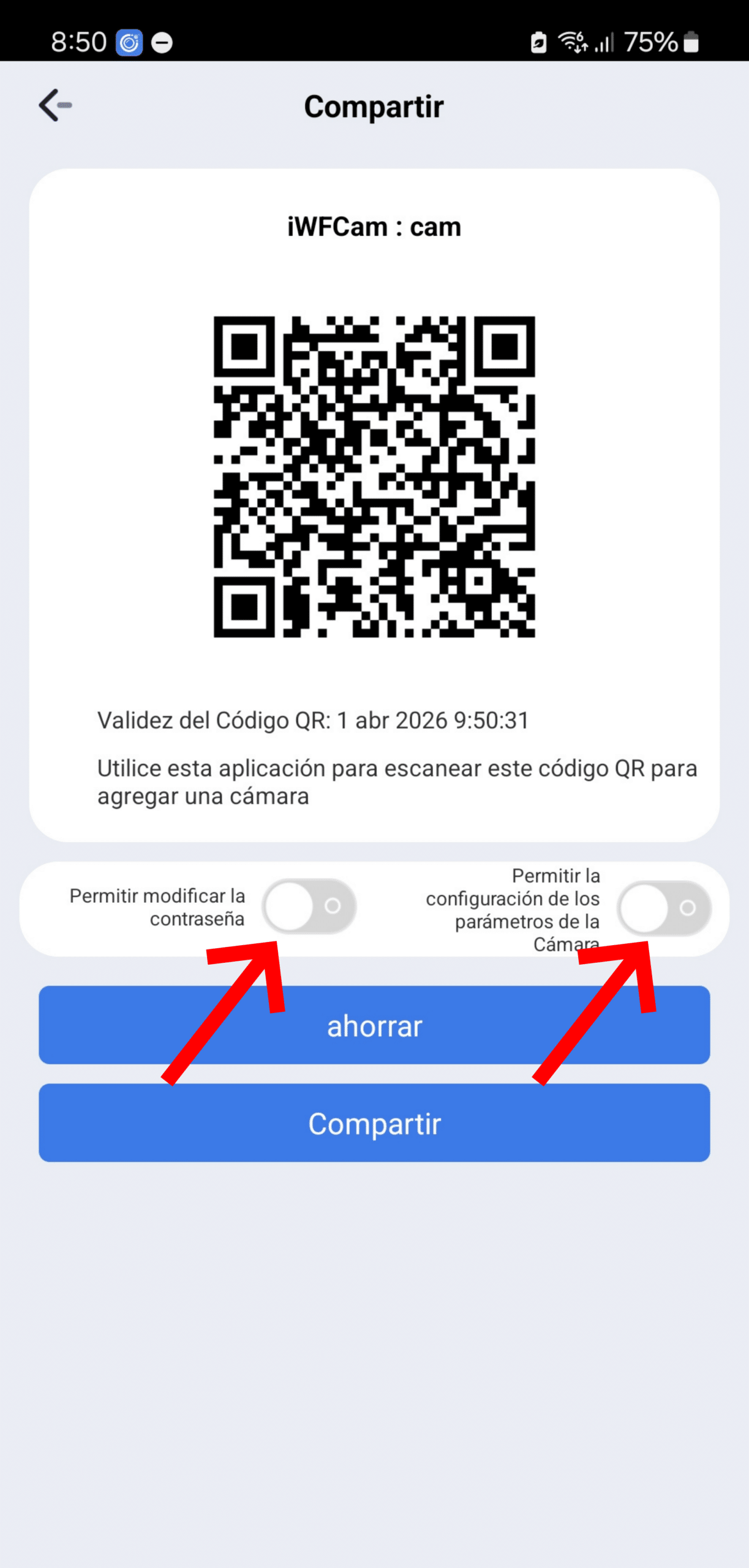Tap the back arrow to exit Compartir
The width and height of the screenshot is (749, 1568).
(55, 105)
